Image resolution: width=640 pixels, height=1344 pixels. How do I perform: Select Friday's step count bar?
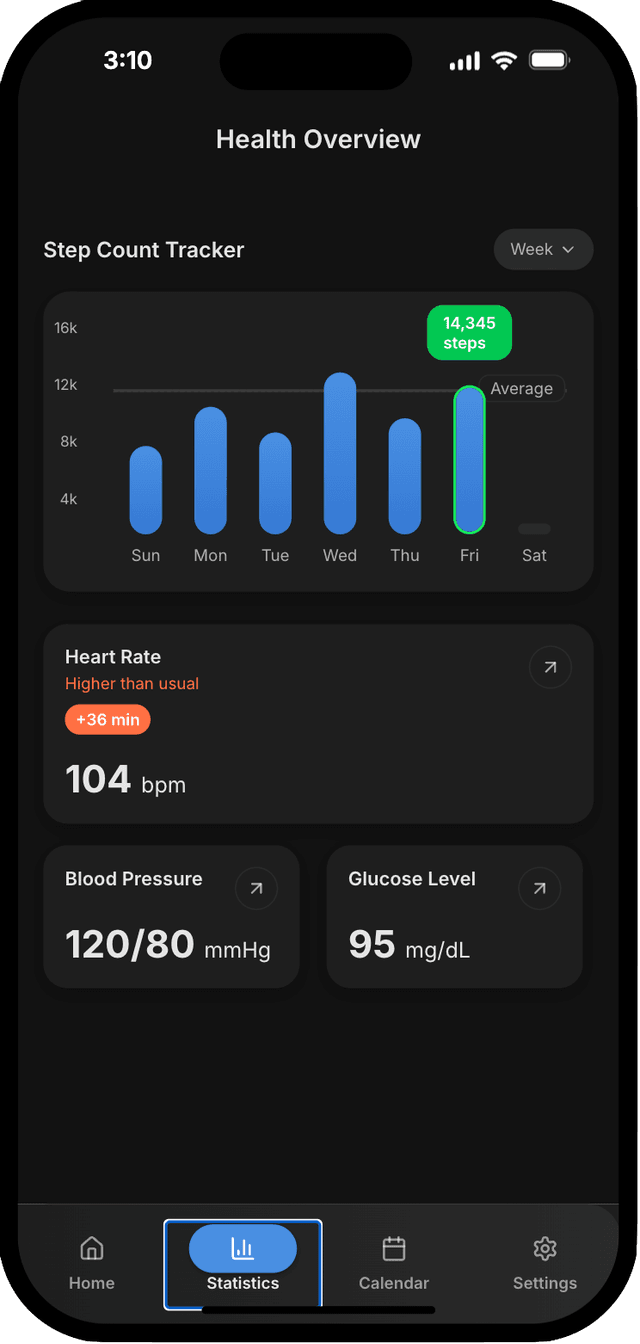coord(469,460)
